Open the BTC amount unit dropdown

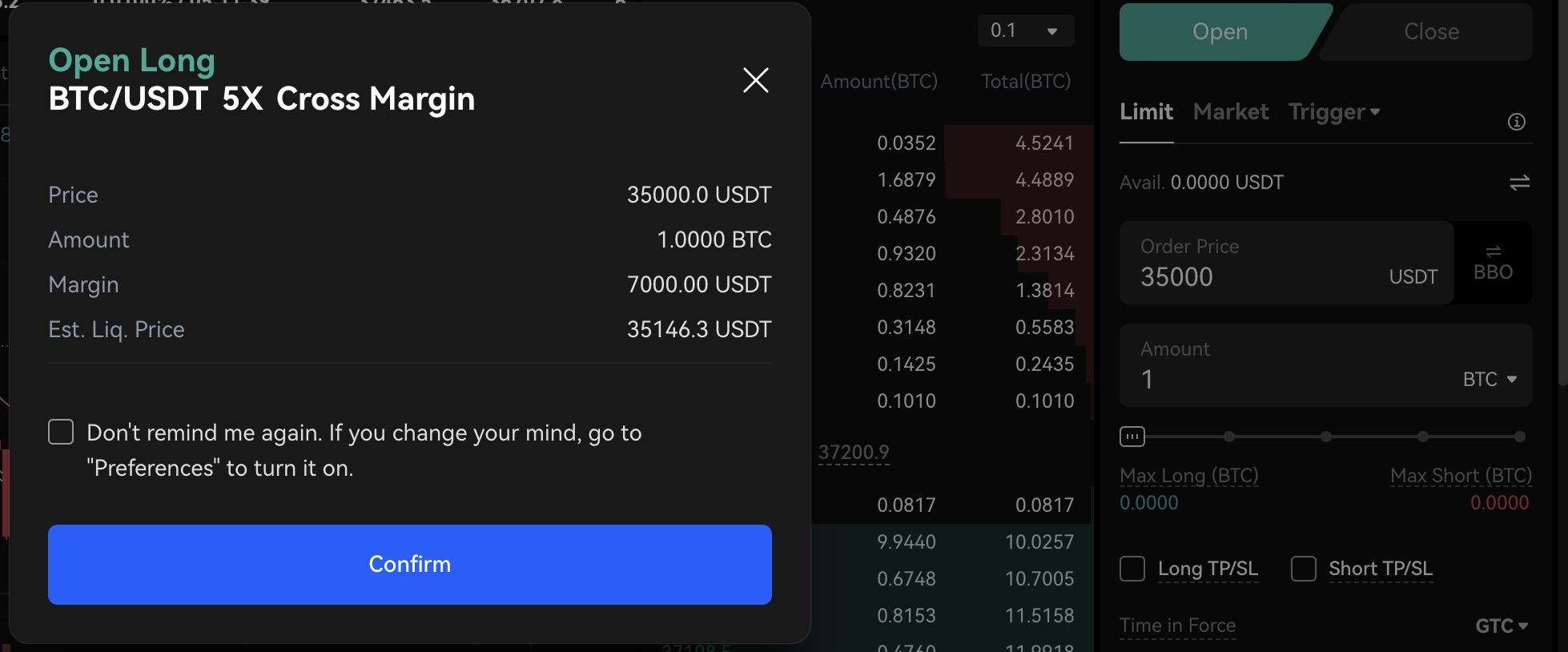1490,379
